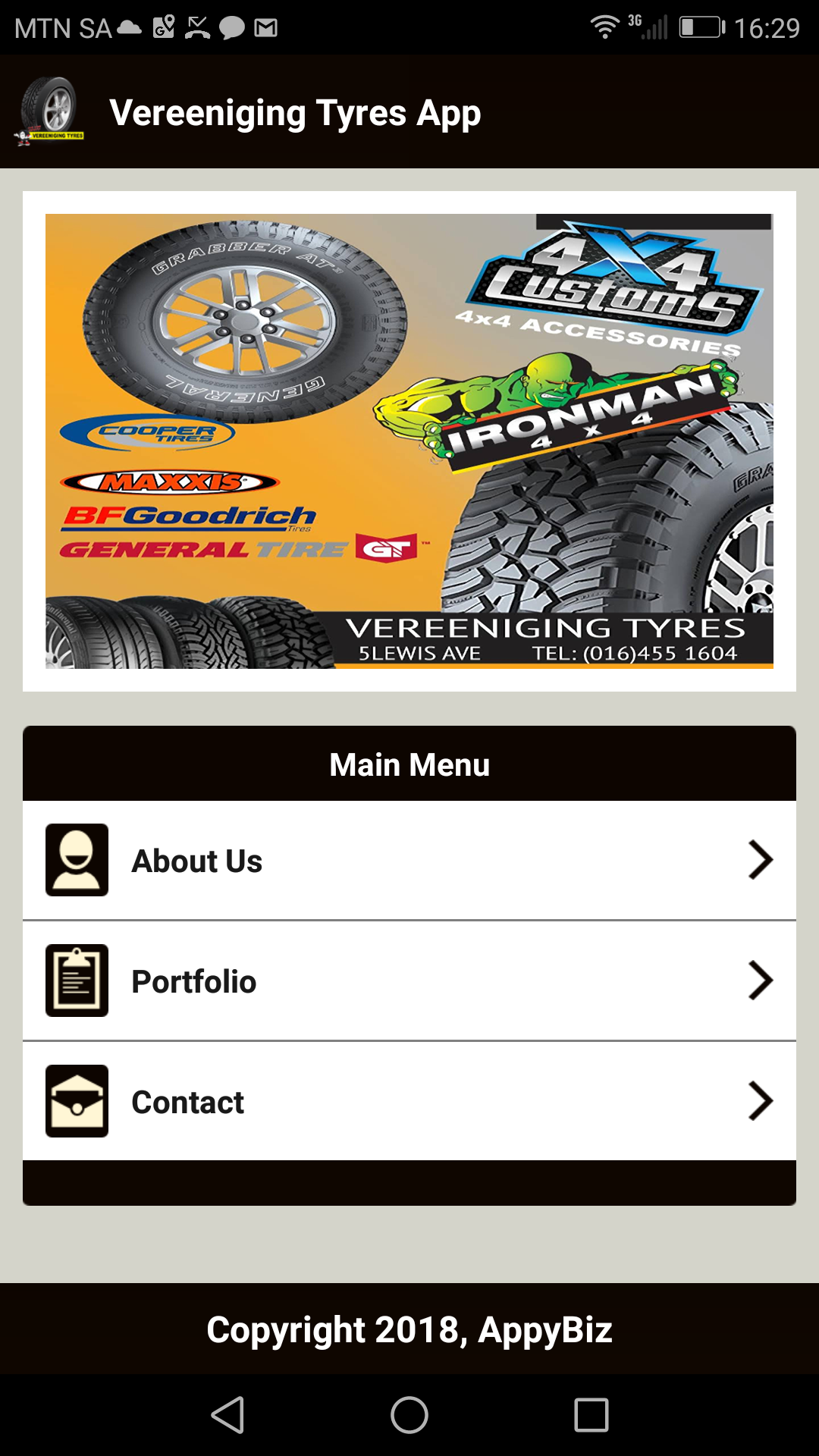Tap the Wi-Fi icon in status bar

pyautogui.click(x=603, y=25)
